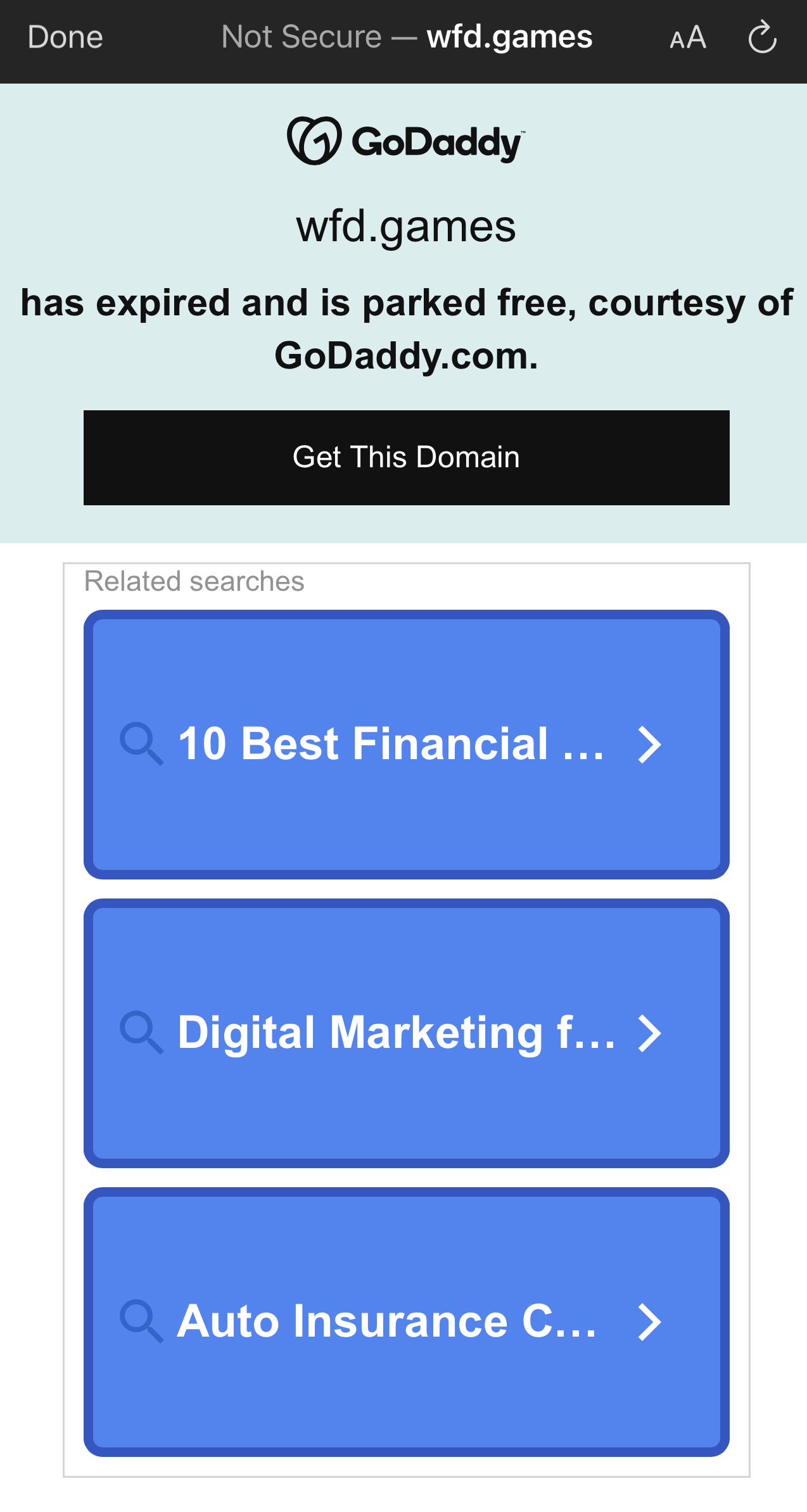Tap Done to close the browser

coord(65,37)
